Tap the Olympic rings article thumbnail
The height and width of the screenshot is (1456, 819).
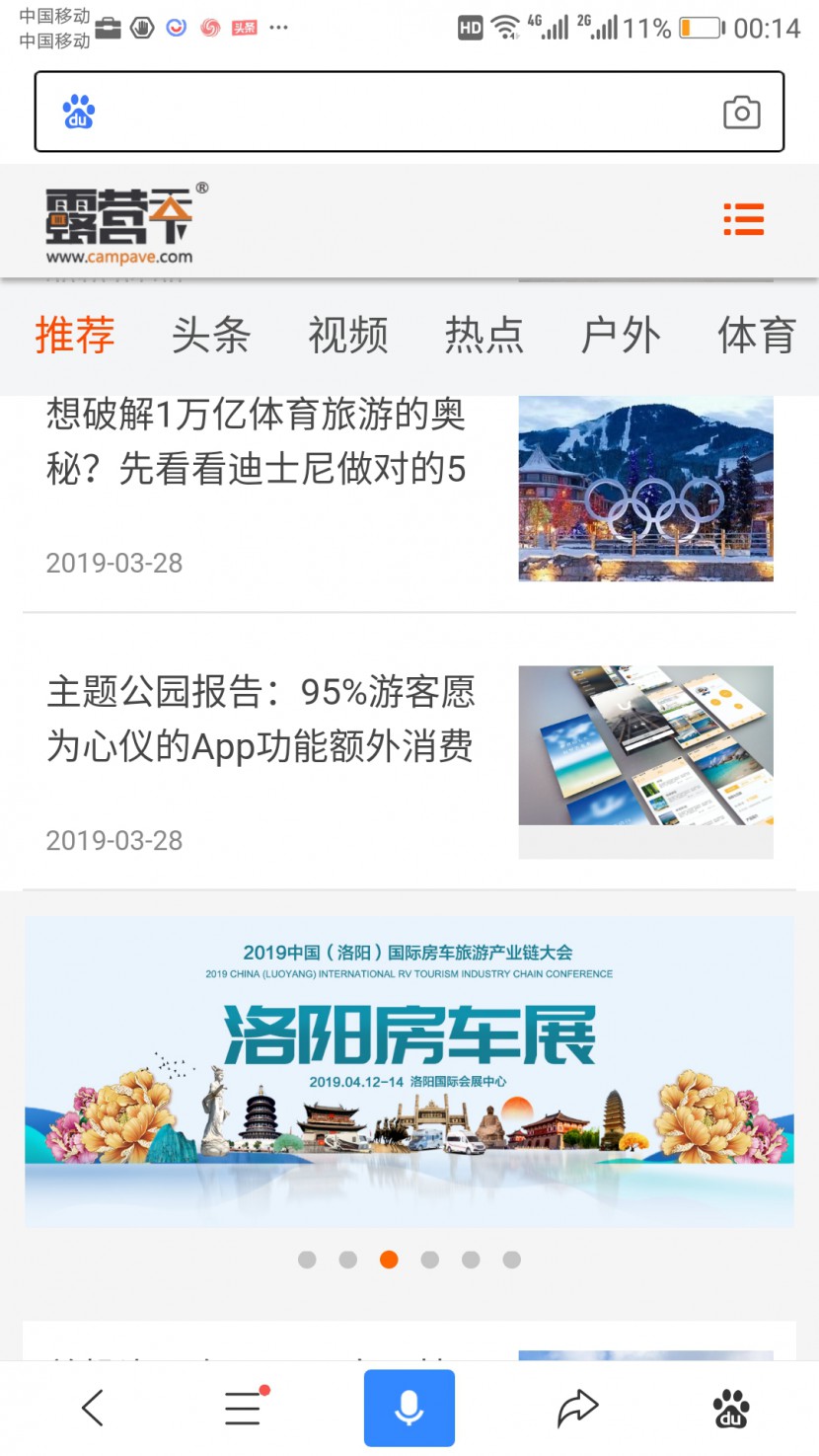coord(645,488)
